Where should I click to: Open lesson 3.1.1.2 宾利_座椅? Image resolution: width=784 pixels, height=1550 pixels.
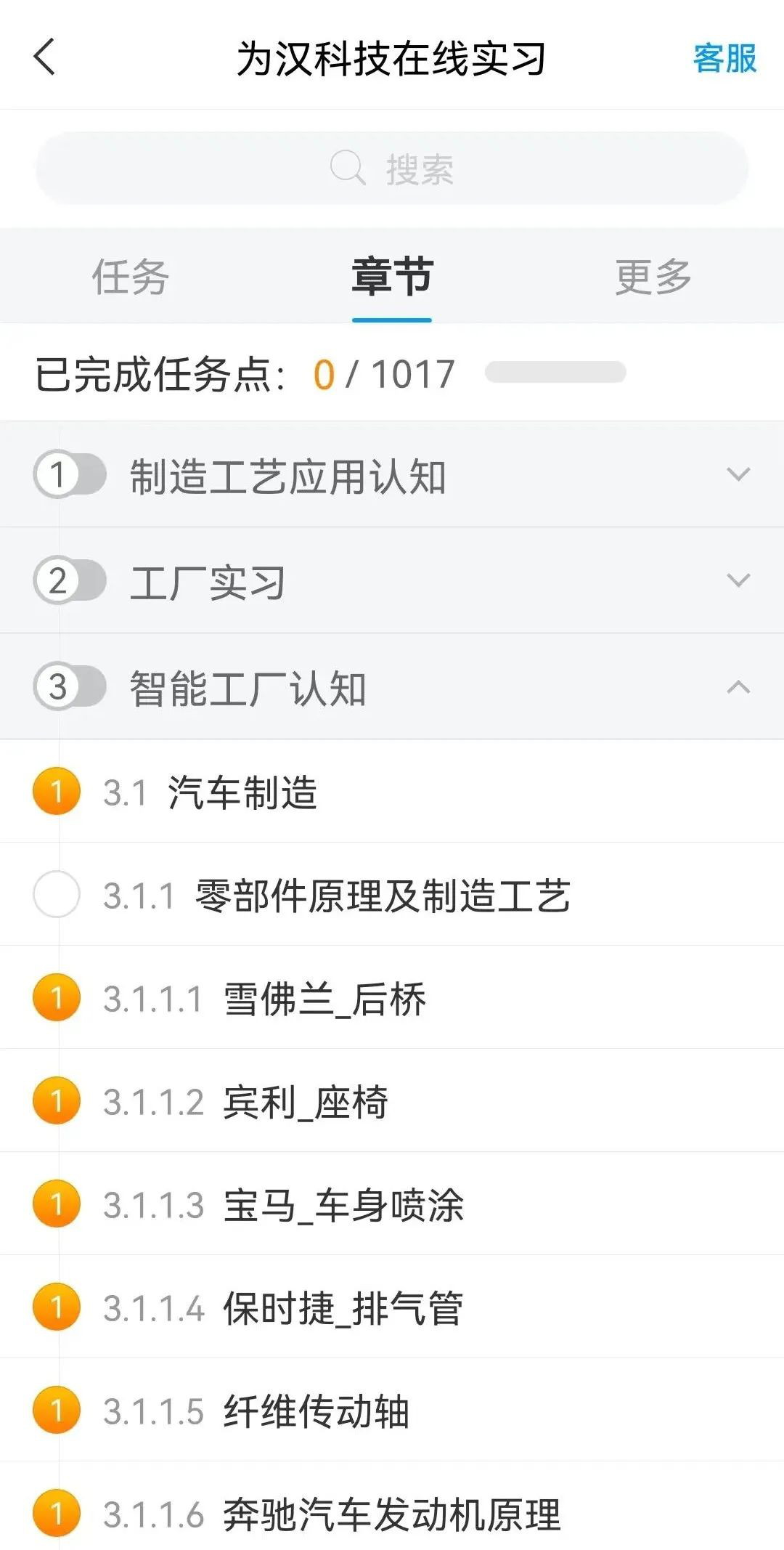[x=392, y=1101]
